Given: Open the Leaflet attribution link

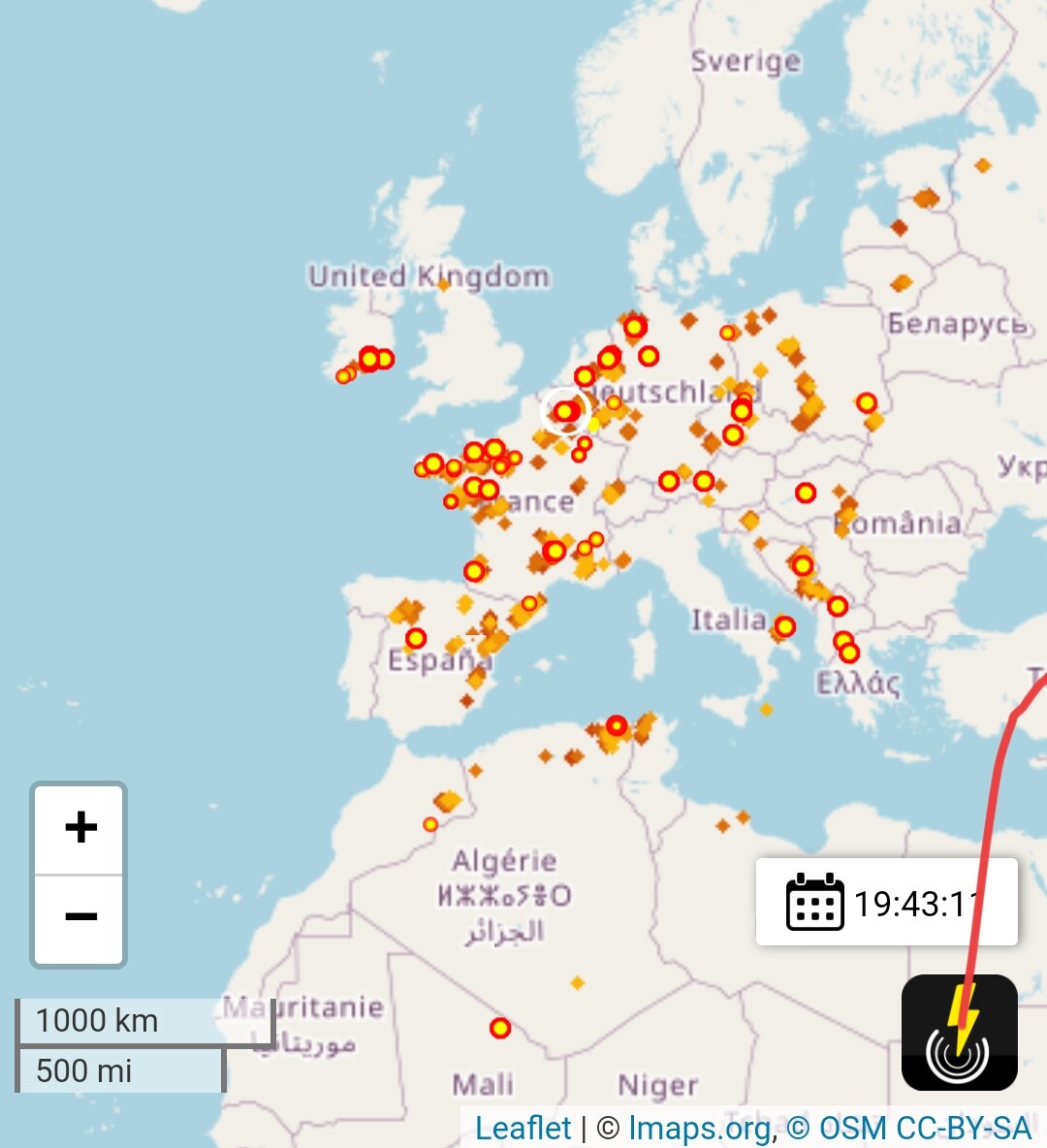Looking at the screenshot, I should tap(523, 1129).
